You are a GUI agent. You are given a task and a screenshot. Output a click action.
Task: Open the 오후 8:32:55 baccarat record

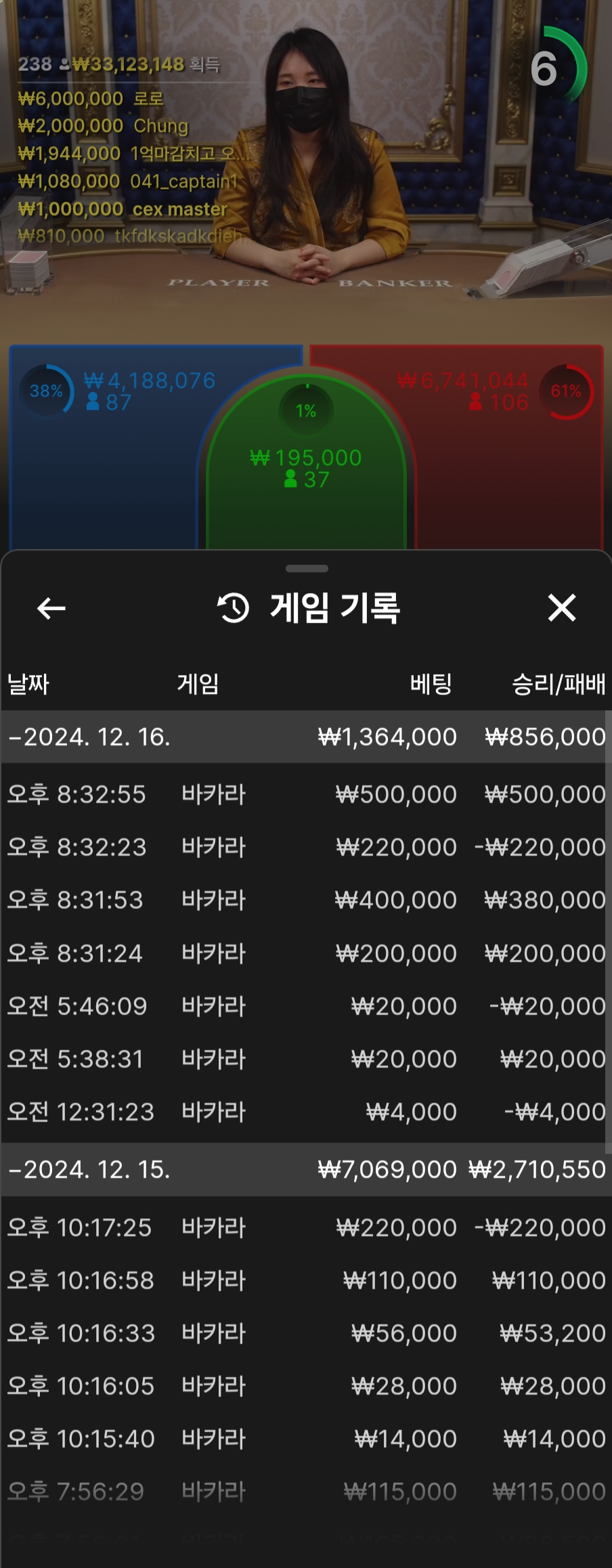coord(305,794)
